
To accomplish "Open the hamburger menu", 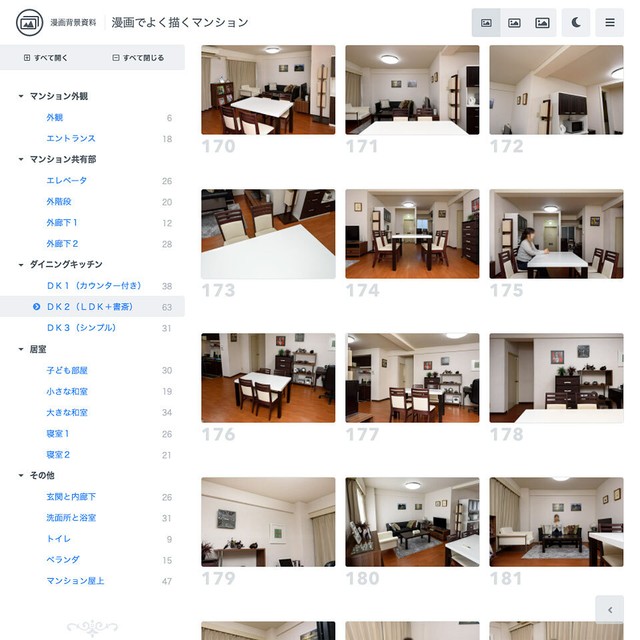I will coord(610,22).
